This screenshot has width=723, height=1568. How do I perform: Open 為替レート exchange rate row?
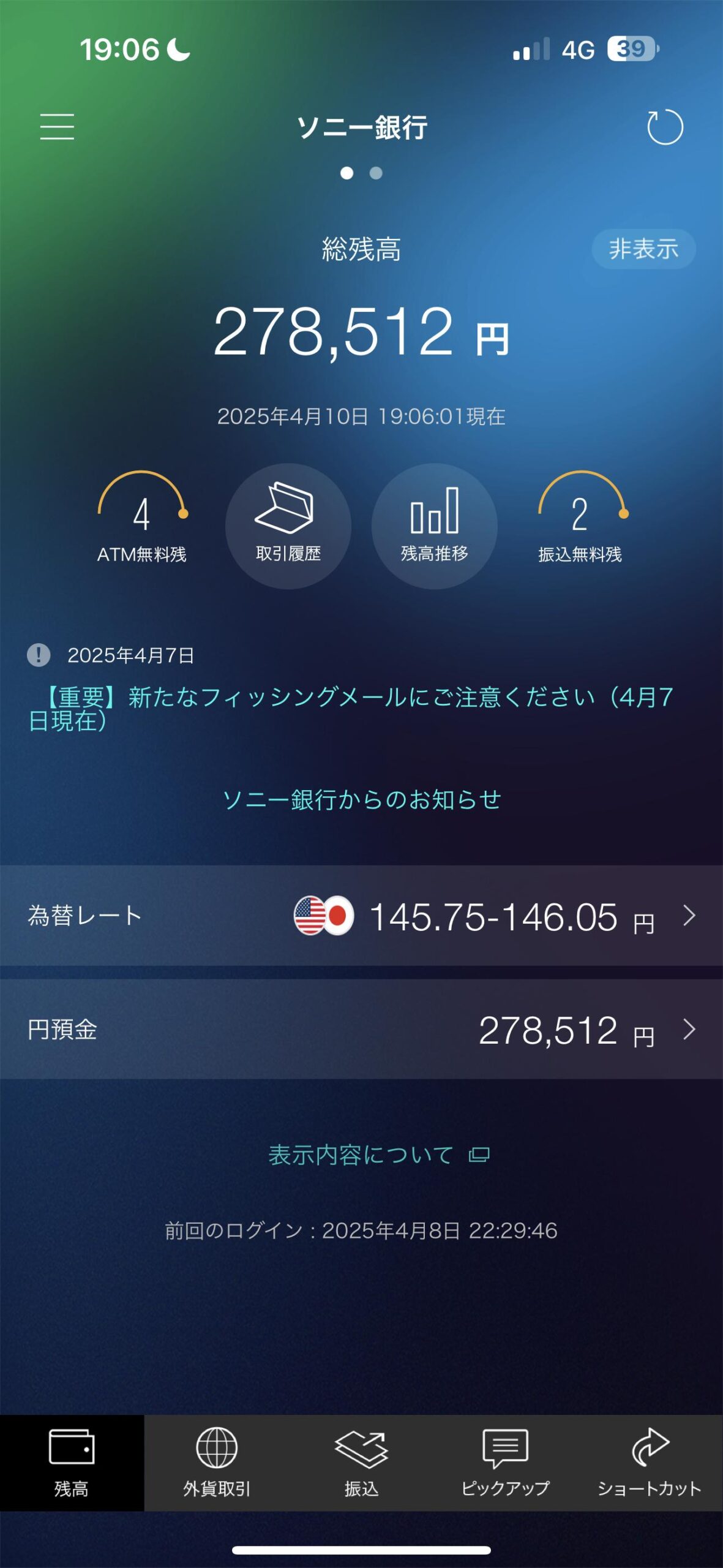361,916
